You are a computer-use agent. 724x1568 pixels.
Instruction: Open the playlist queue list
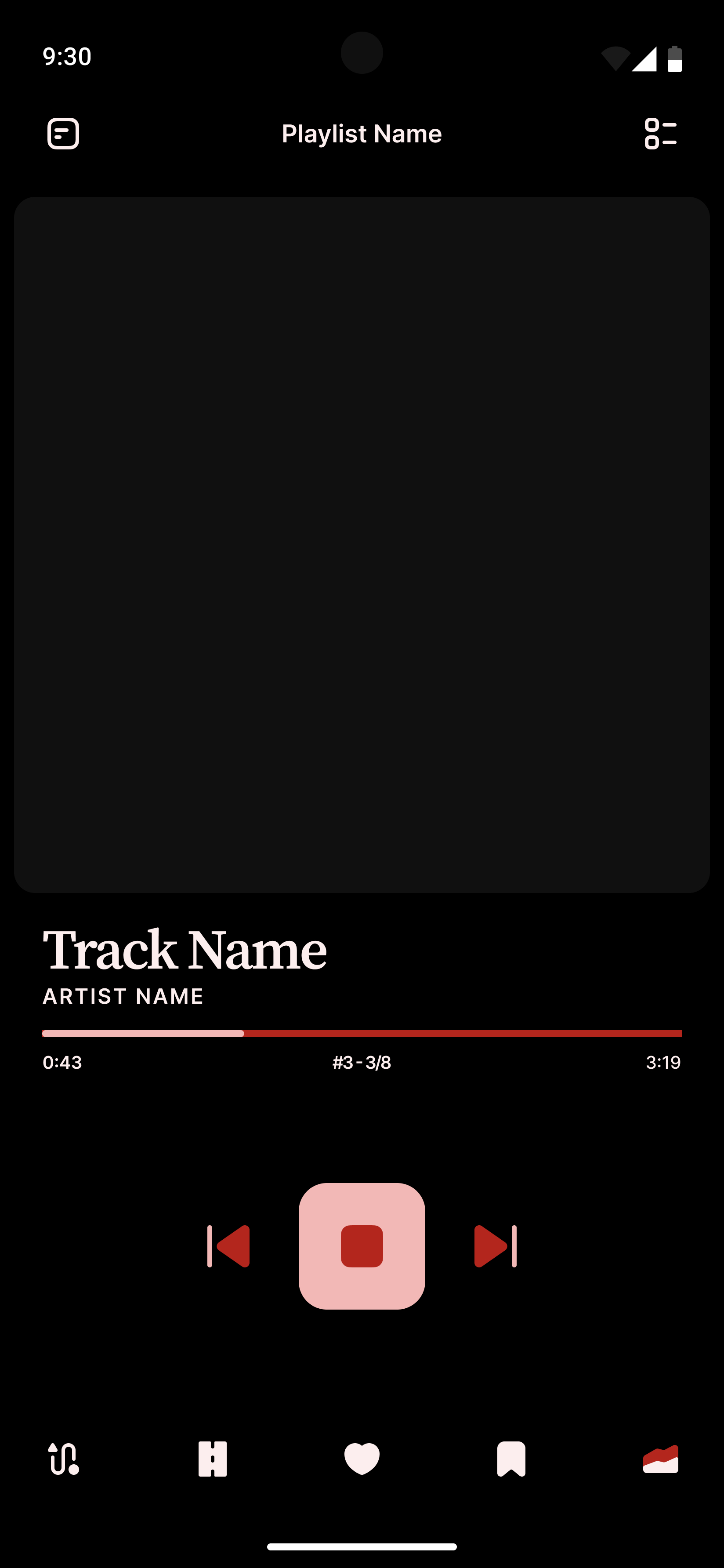pyautogui.click(x=661, y=133)
